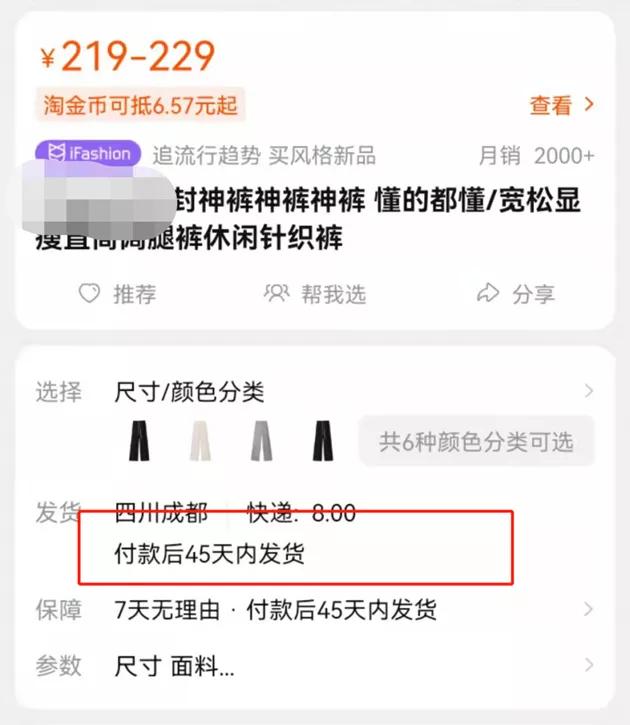
Task: Select the cream white pants swatch
Action: click(x=200, y=441)
